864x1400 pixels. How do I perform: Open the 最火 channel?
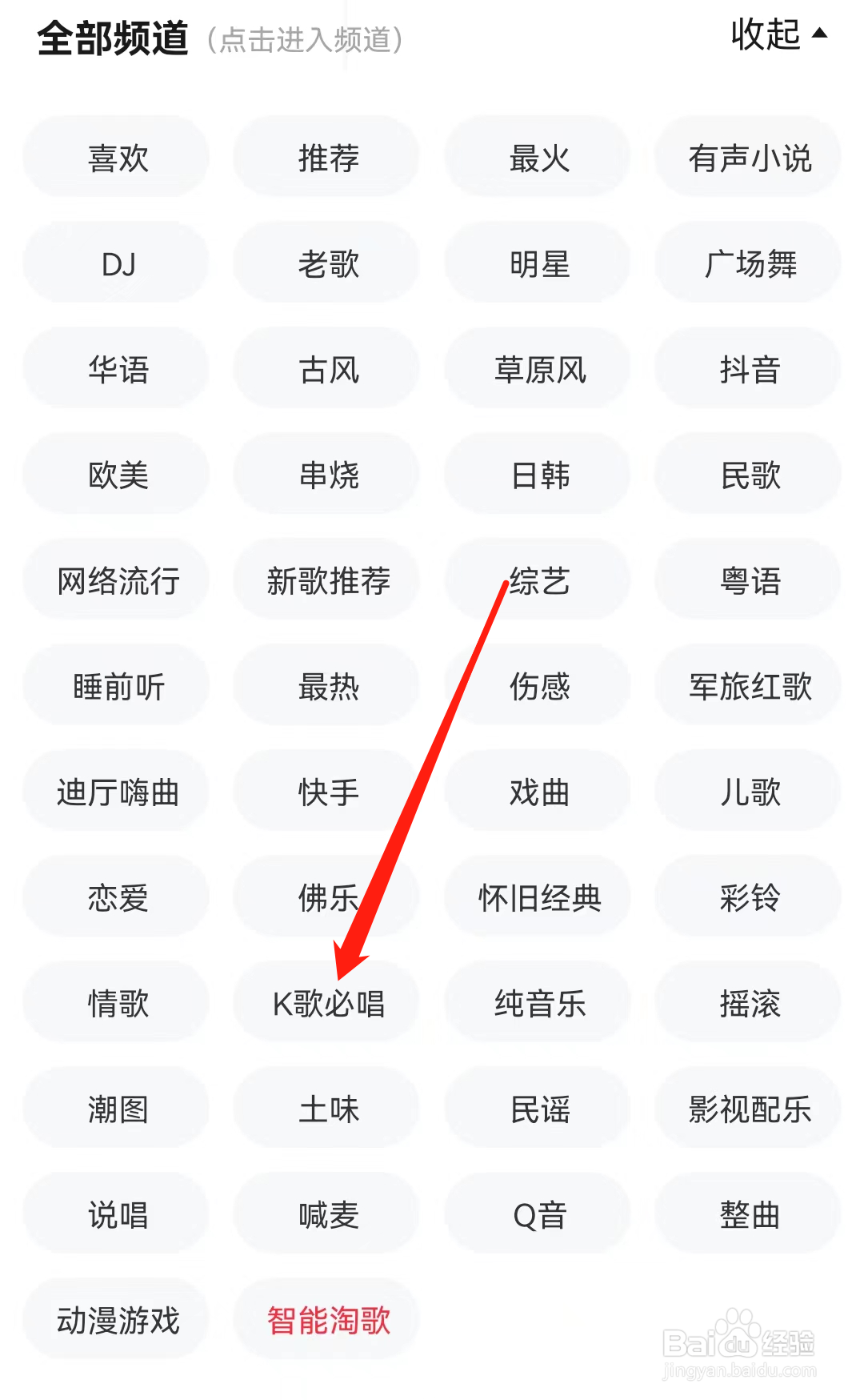click(x=537, y=157)
